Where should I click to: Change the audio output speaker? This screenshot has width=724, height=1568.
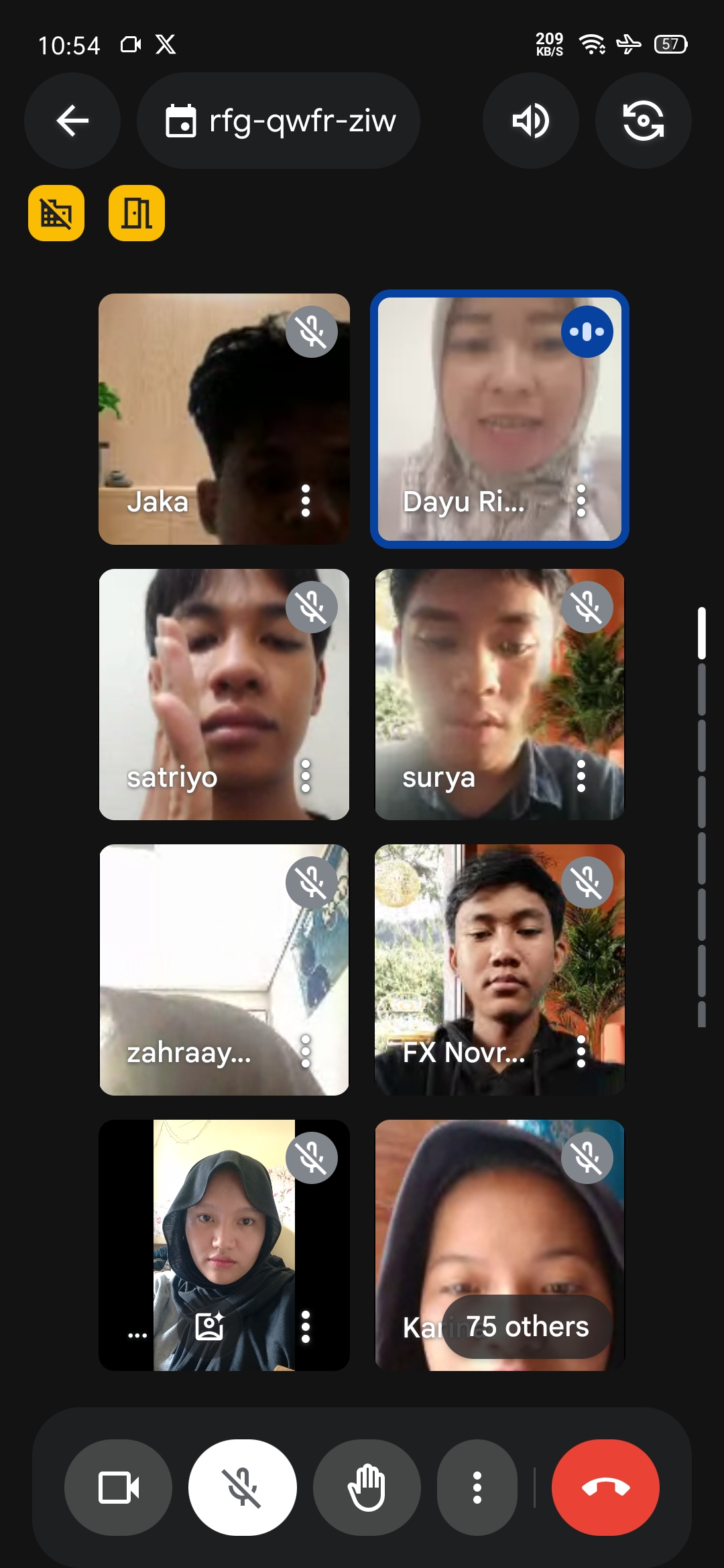pos(530,121)
